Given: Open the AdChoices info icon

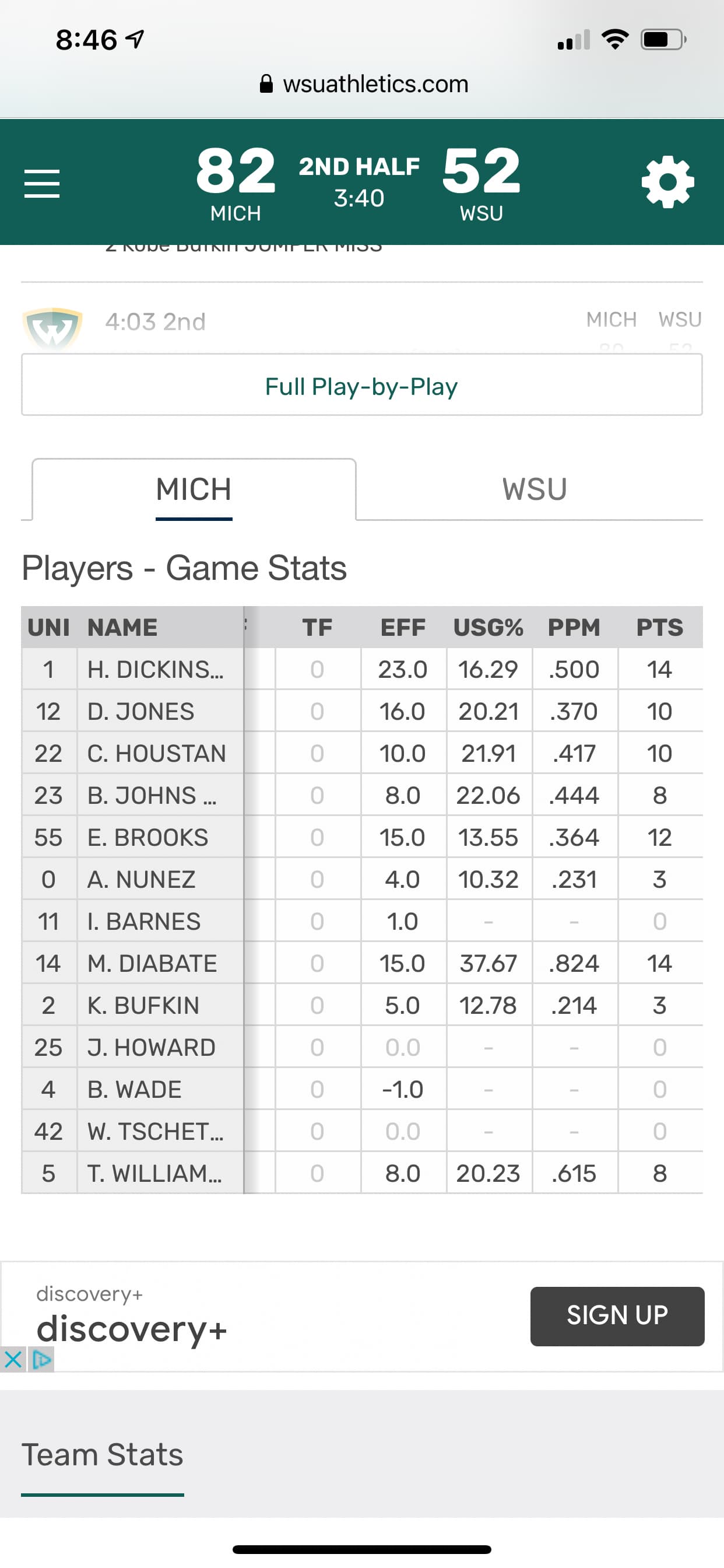Looking at the screenshot, I should [41, 1359].
